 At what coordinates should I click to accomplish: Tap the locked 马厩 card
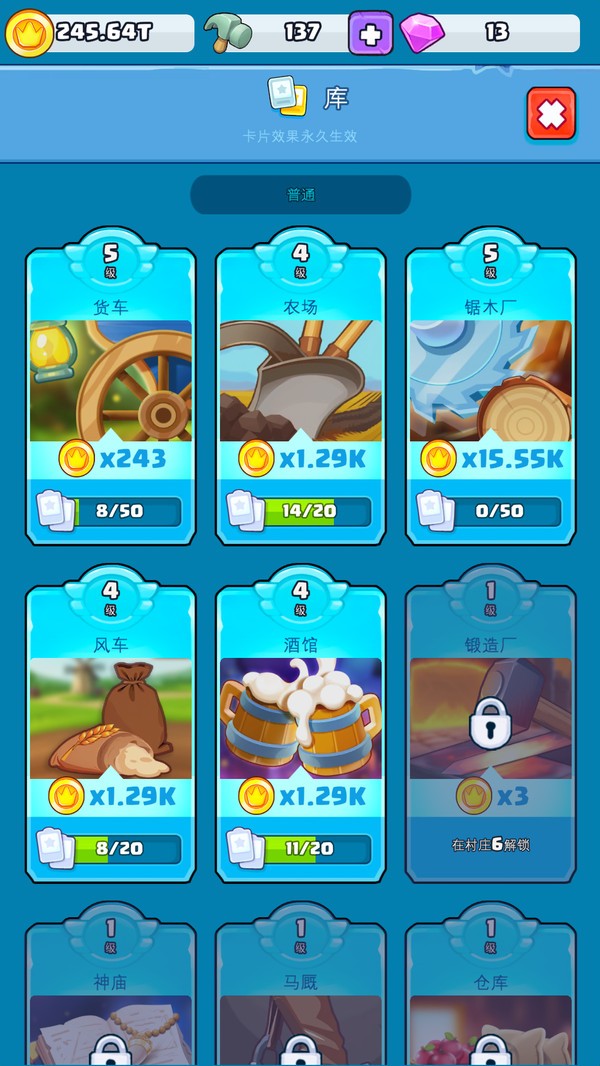click(300, 1010)
